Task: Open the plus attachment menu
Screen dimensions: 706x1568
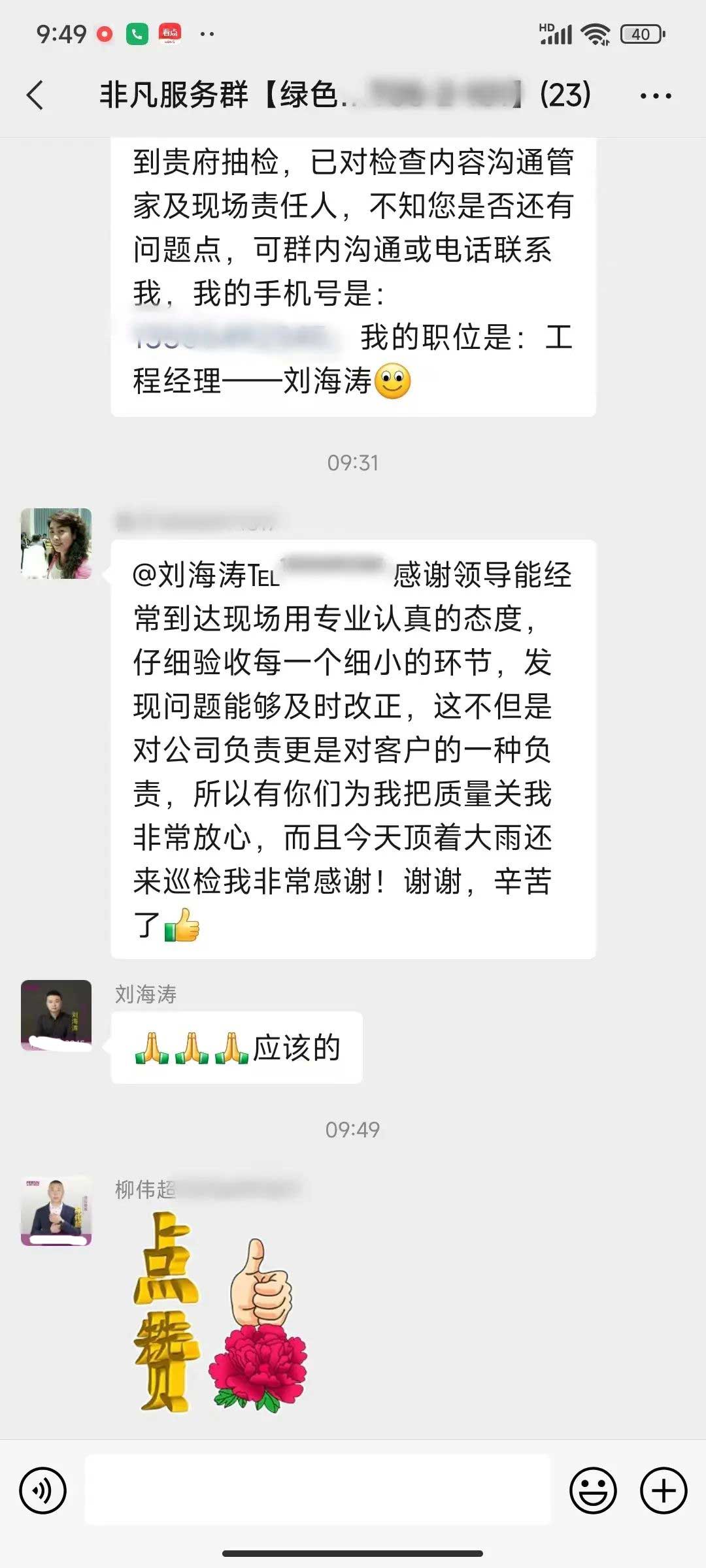Action: click(x=664, y=1490)
